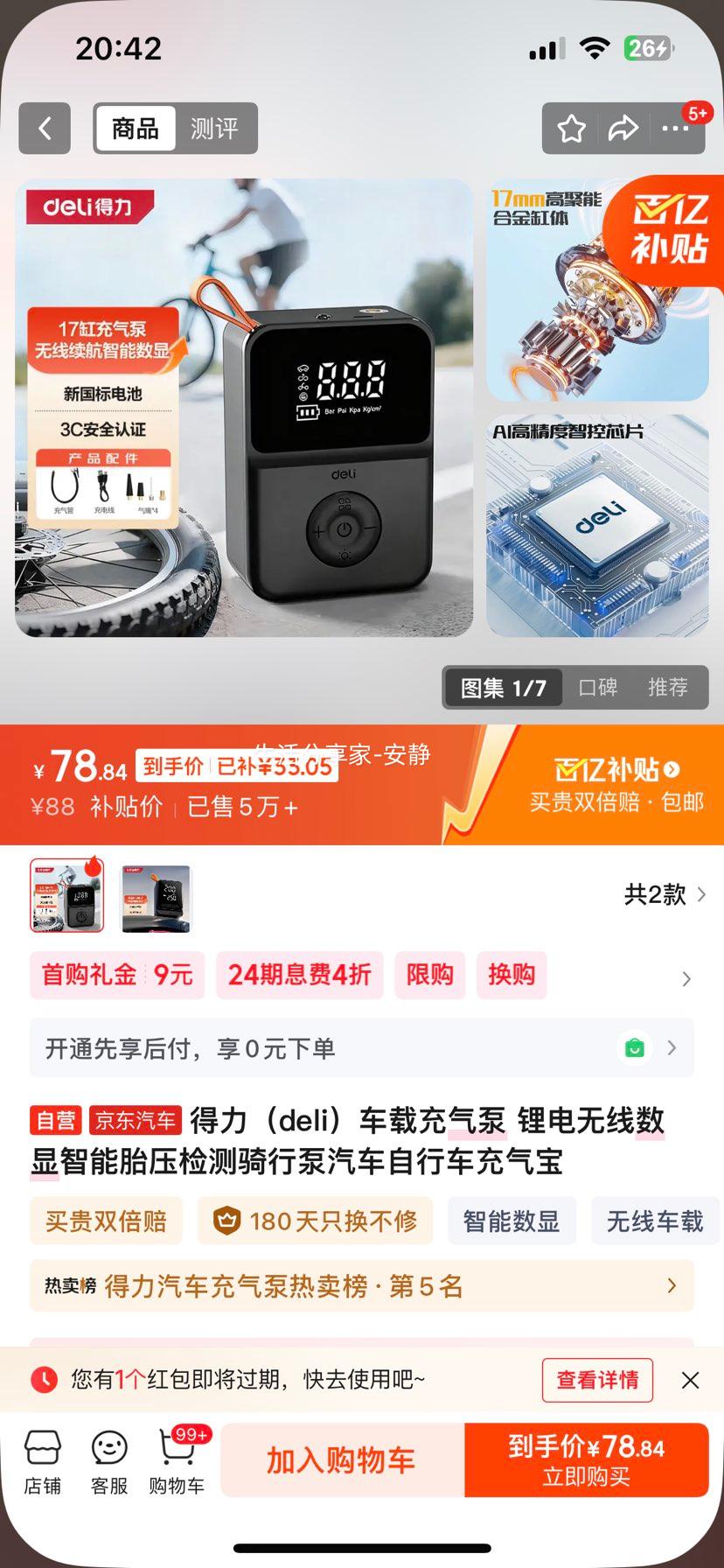Share this product listing
The height and width of the screenshot is (1568, 724).
click(623, 129)
